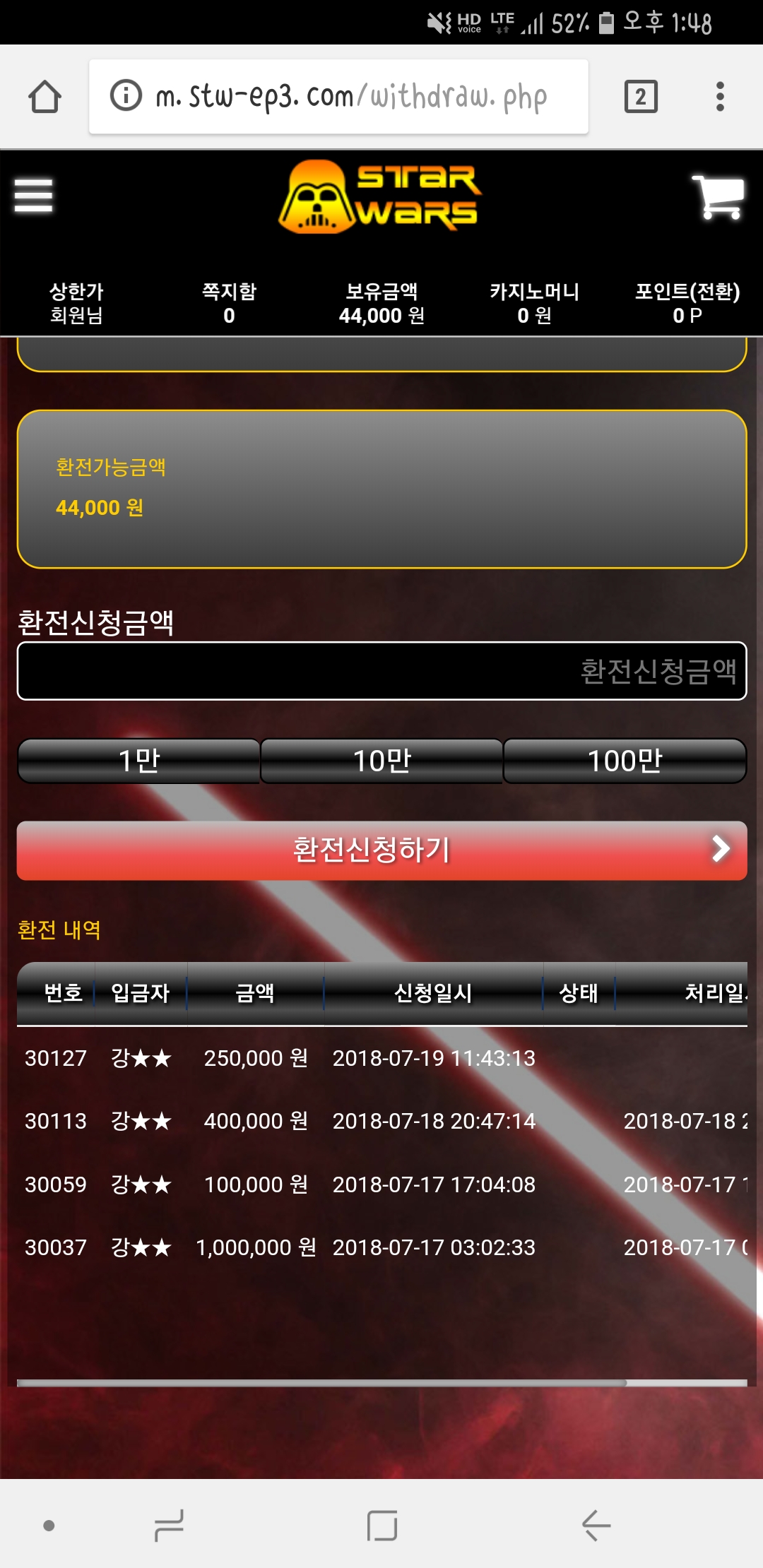This screenshot has height=1568, width=763.
Task: Add 10만 to the withdrawal amount
Action: pos(381,761)
